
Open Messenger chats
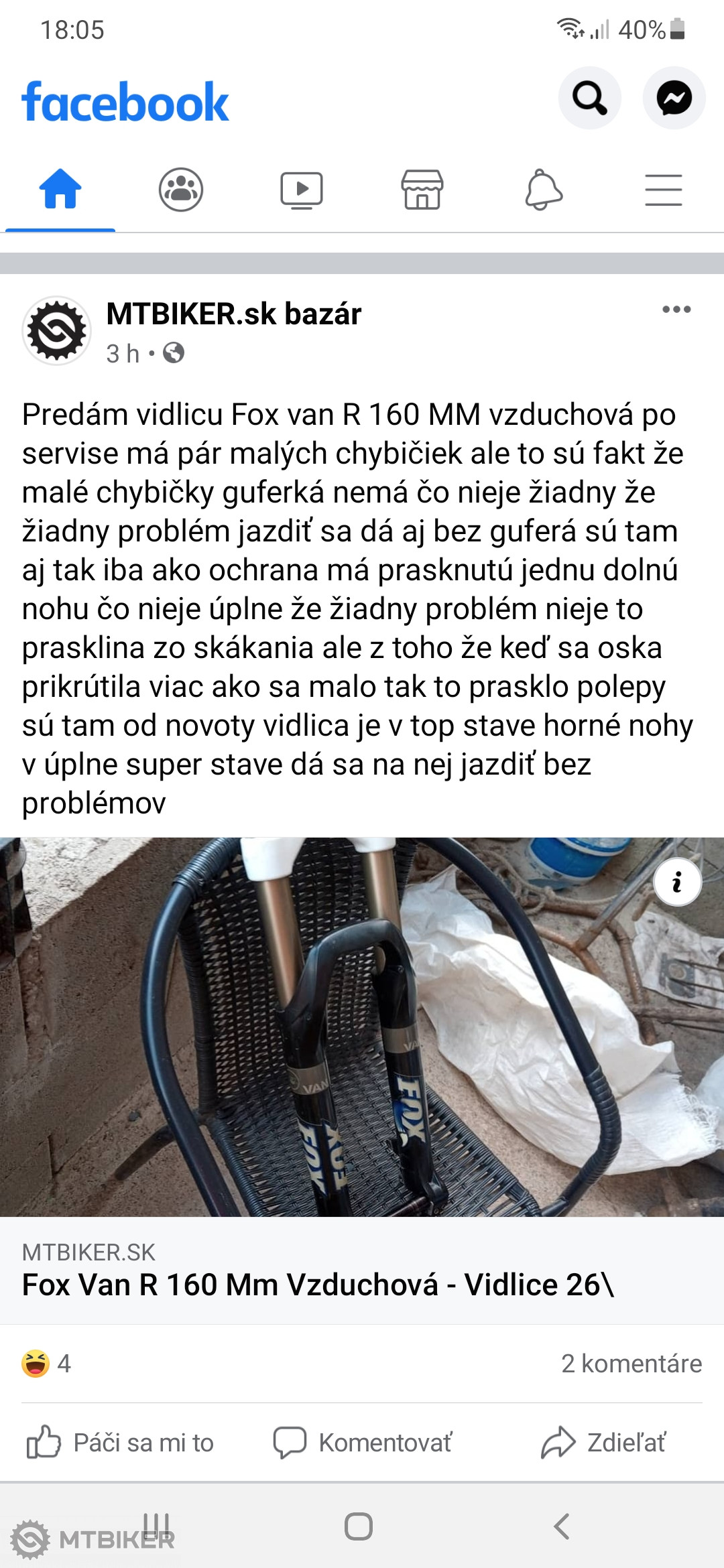coord(674,98)
